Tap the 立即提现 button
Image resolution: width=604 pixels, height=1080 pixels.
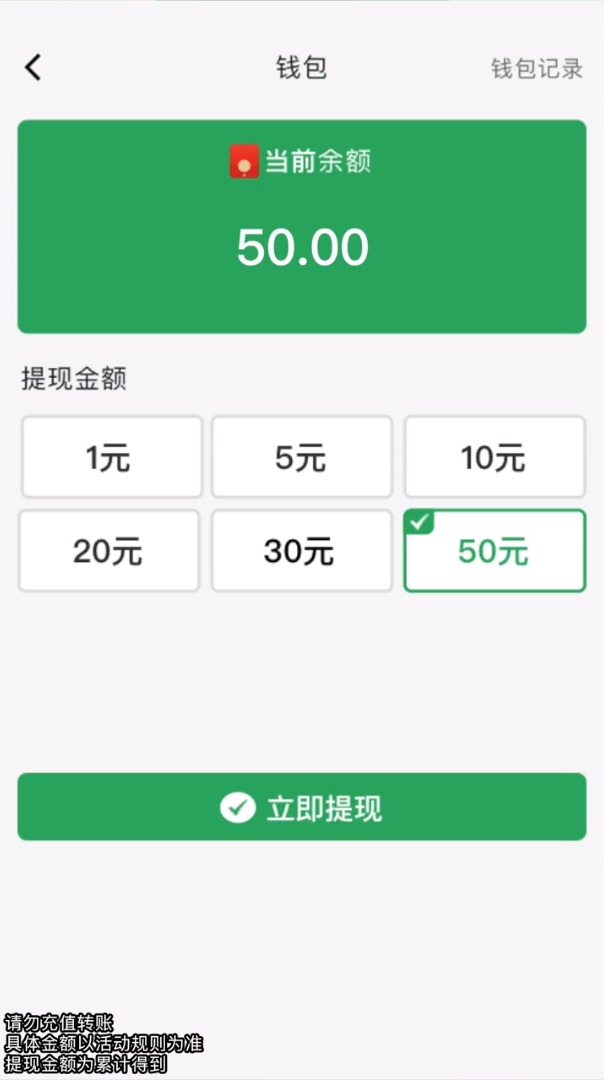pyautogui.click(x=302, y=807)
